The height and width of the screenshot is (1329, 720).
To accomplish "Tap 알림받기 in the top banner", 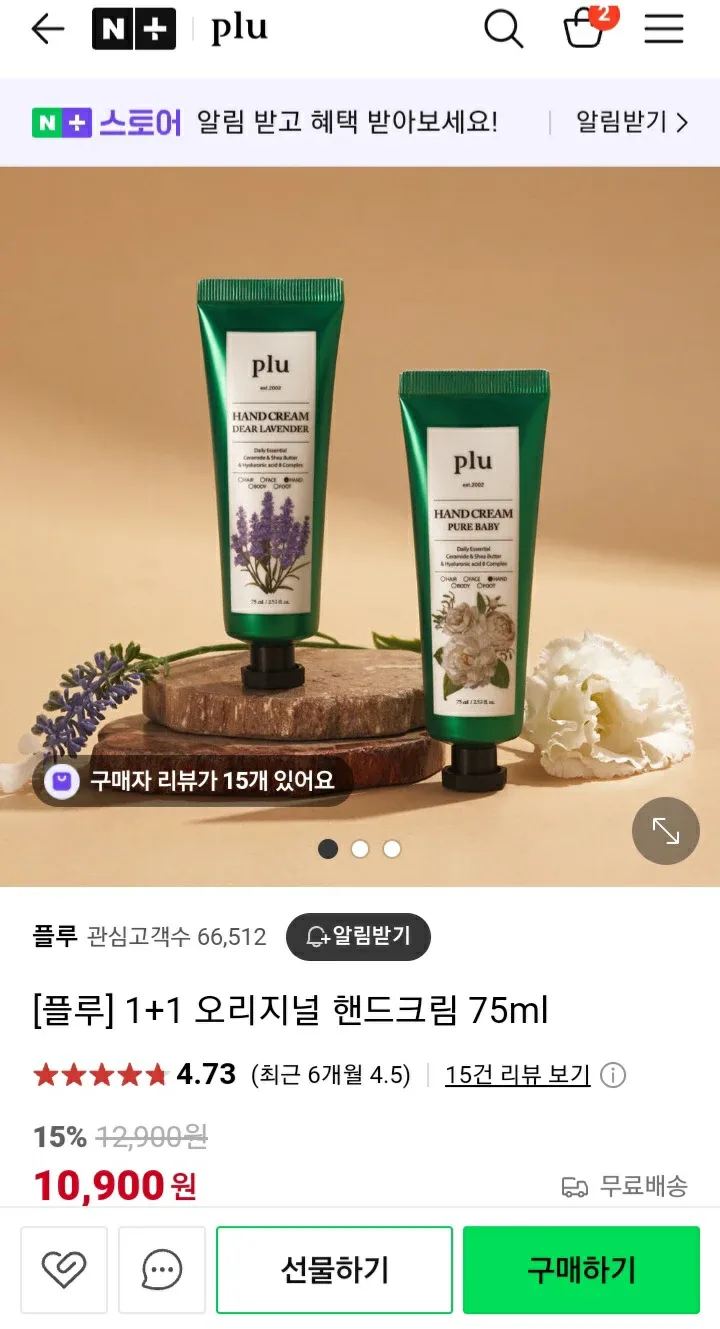I will (632, 123).
